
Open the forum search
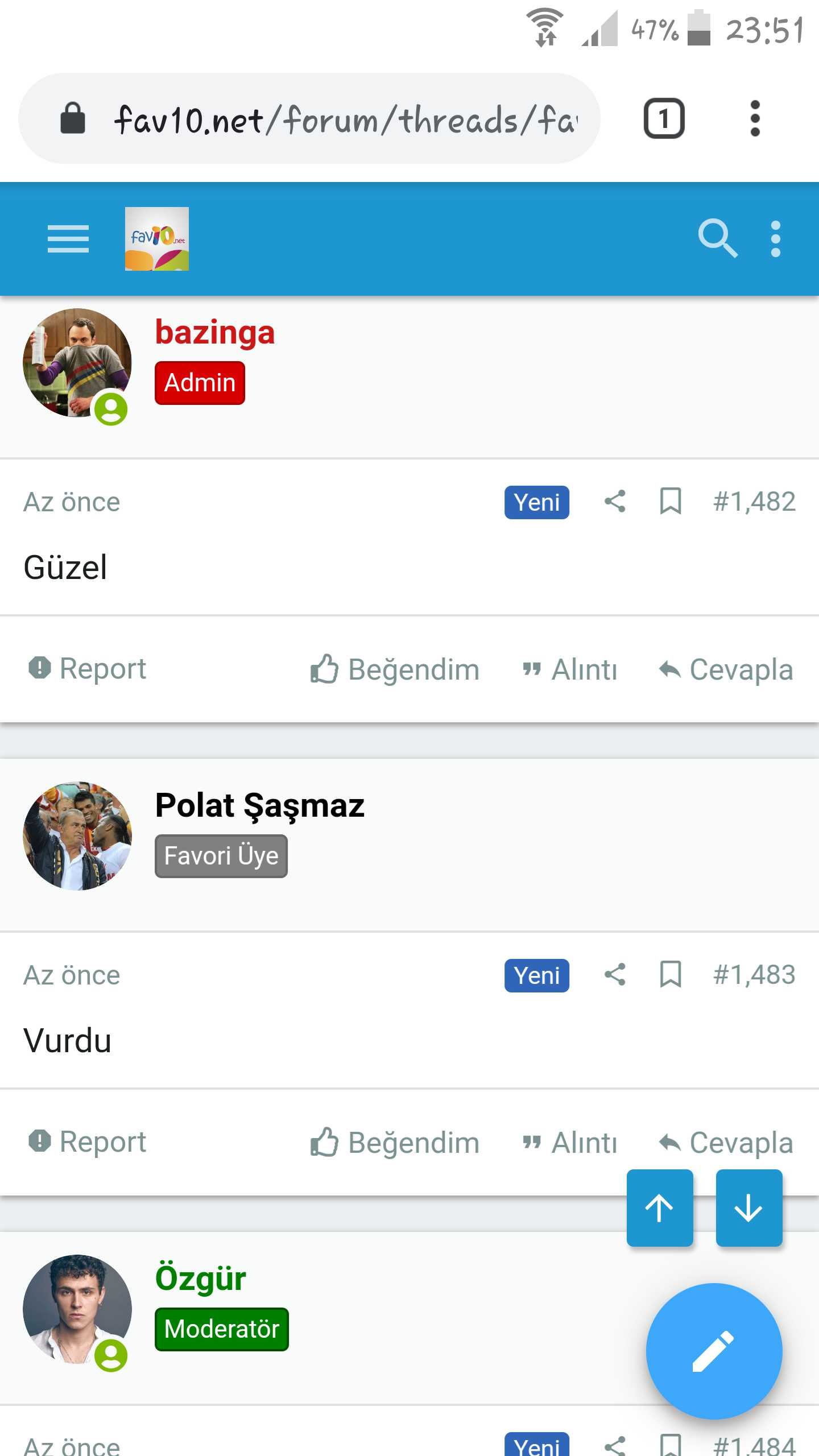tap(717, 238)
